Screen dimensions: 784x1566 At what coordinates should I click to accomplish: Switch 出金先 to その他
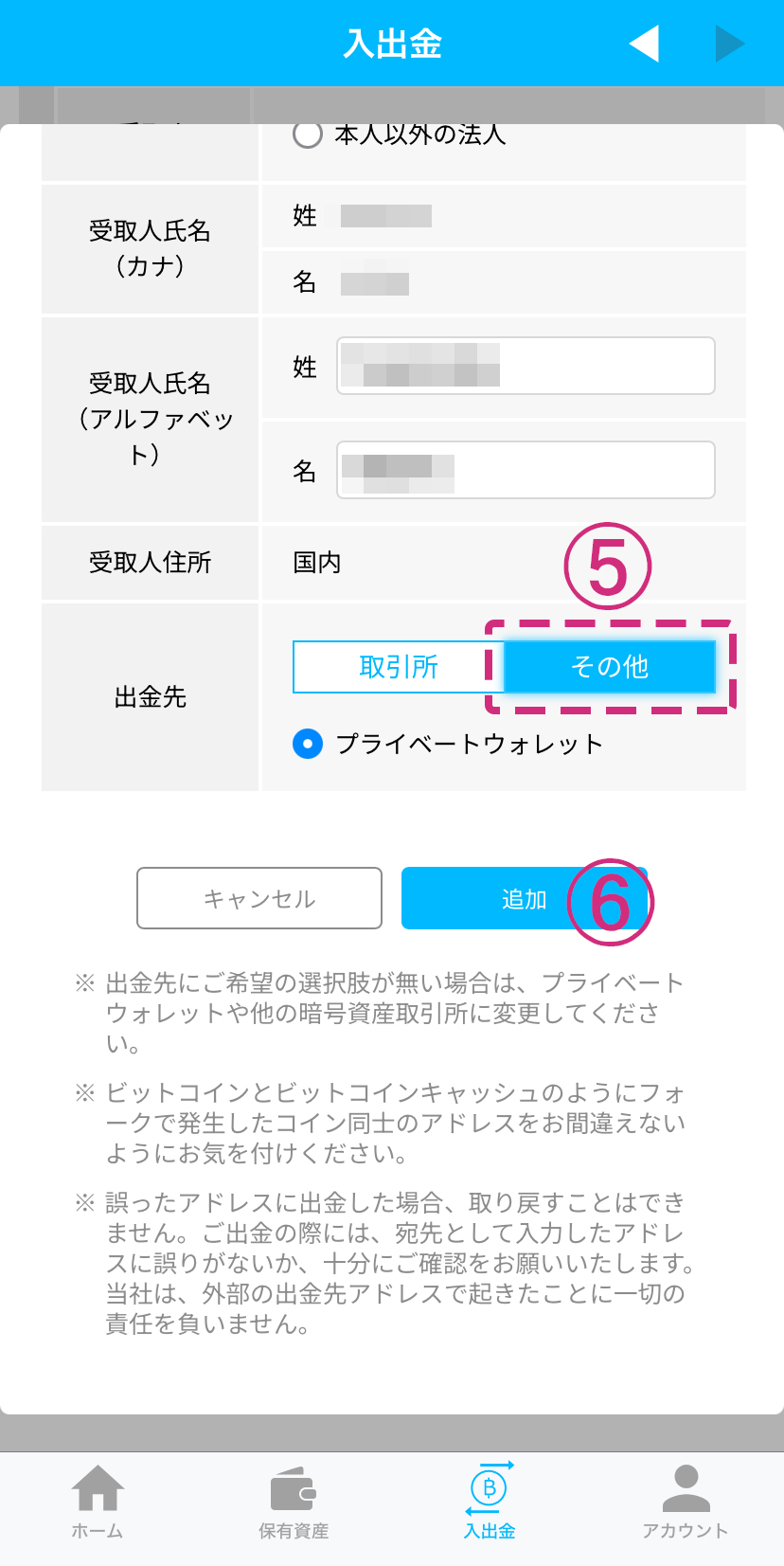pos(610,667)
